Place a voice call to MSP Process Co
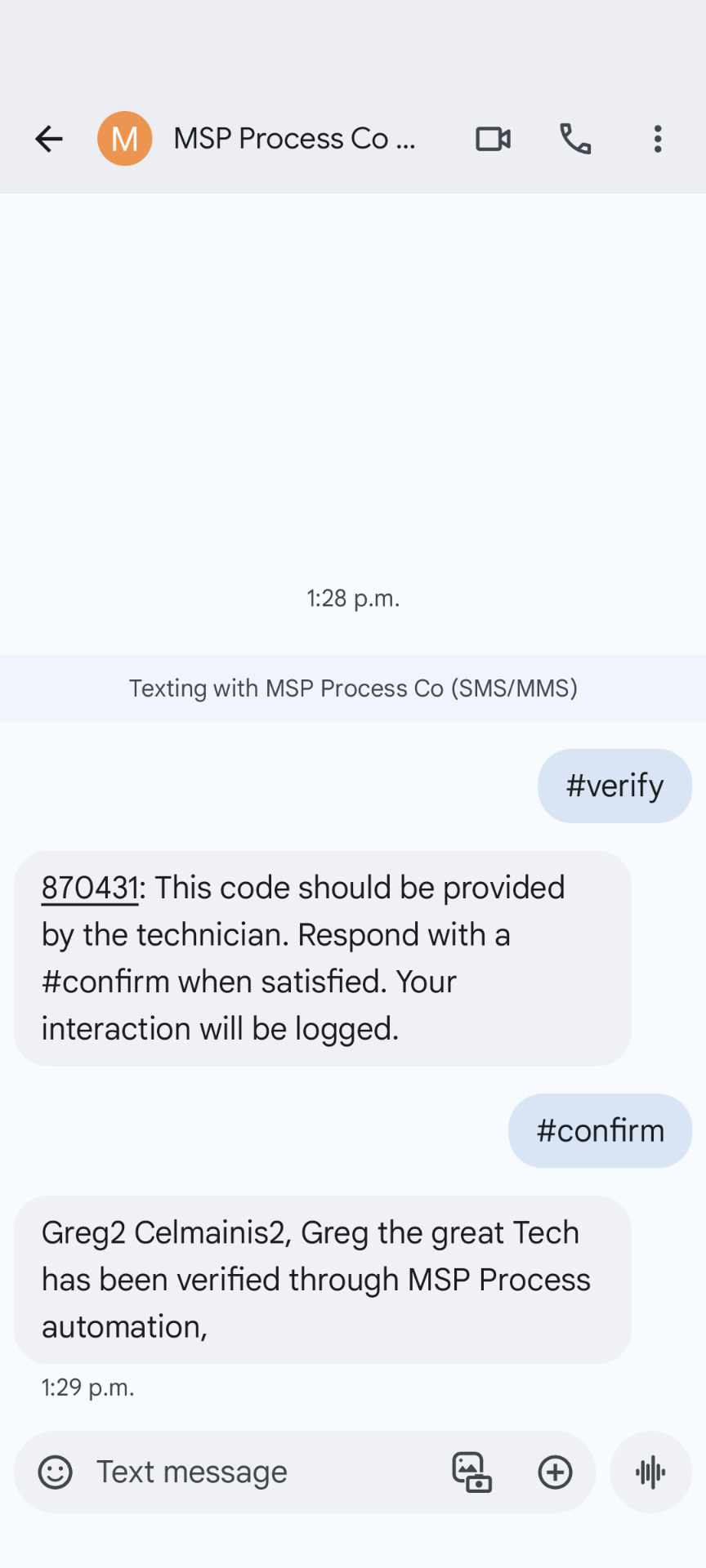Image resolution: width=706 pixels, height=1568 pixels. point(575,139)
